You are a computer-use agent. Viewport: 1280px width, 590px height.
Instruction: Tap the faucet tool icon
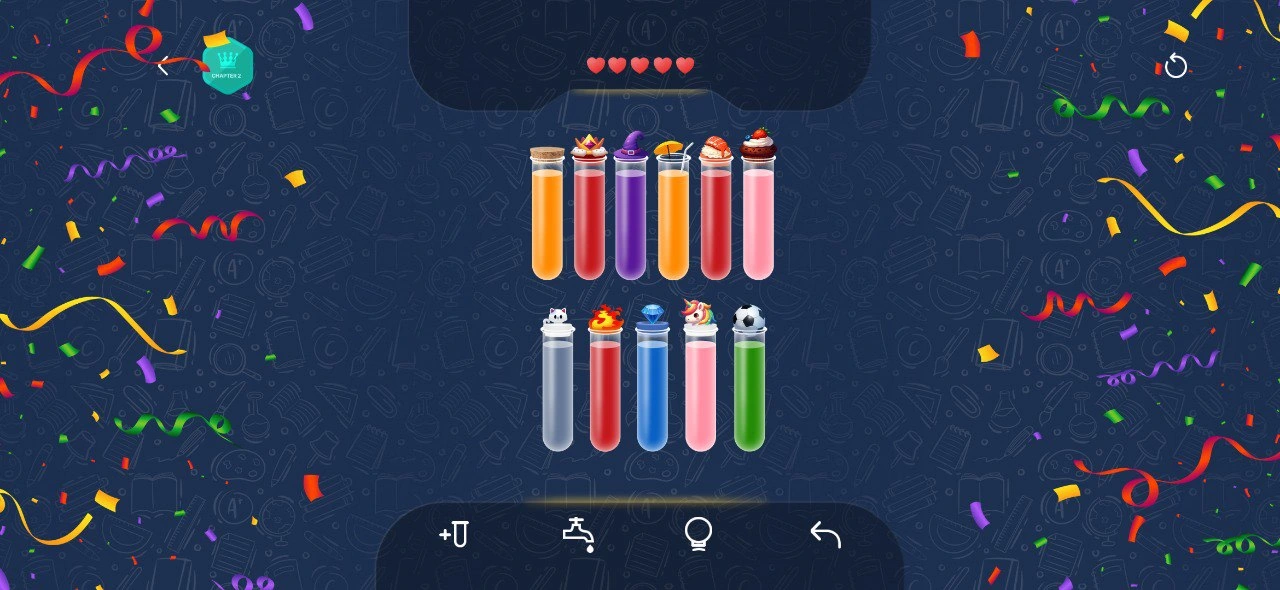point(579,535)
